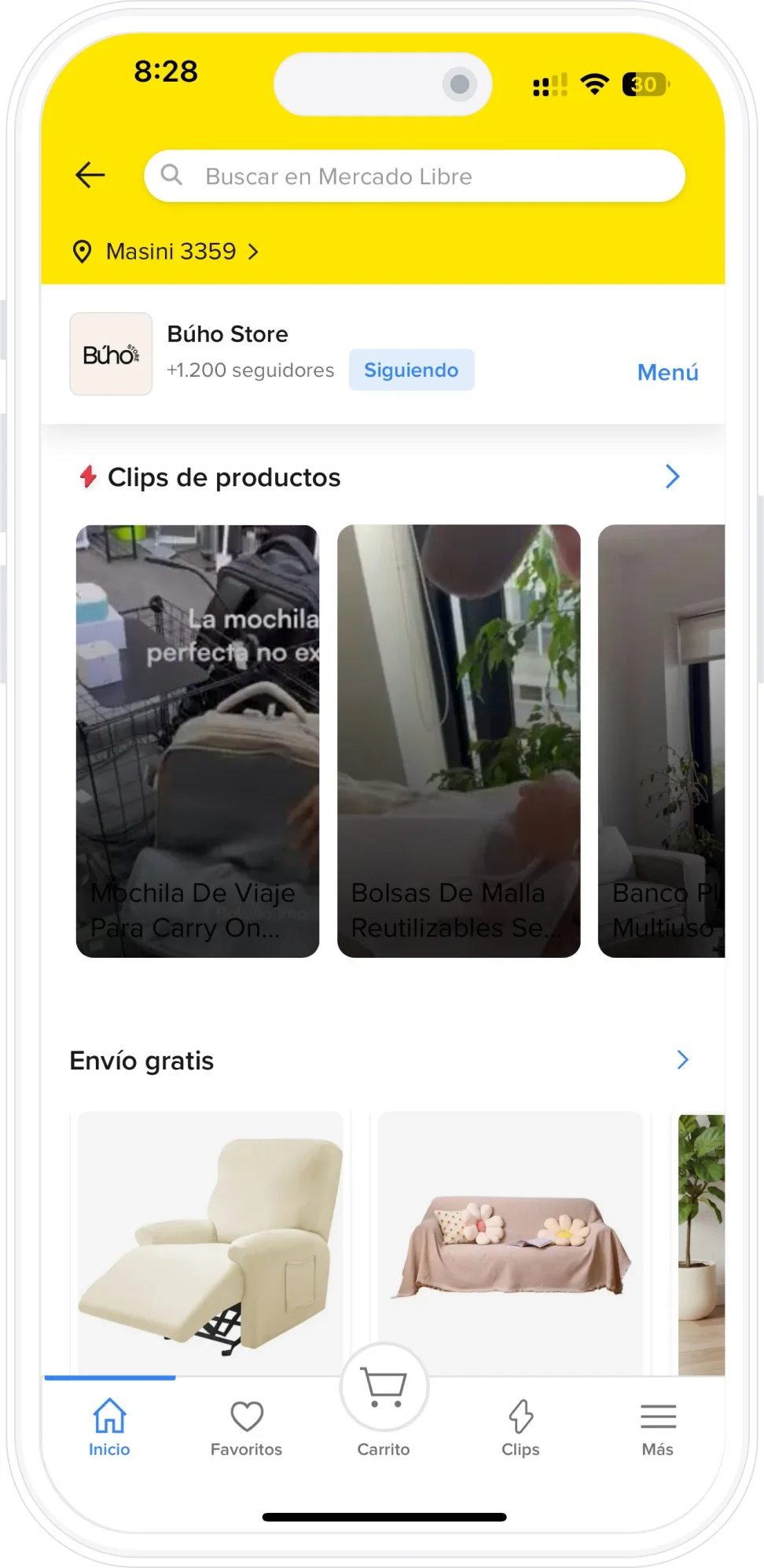Image resolution: width=764 pixels, height=1568 pixels.
Task: Tap the Siguiendo button for Búho Store
Action: pos(411,370)
